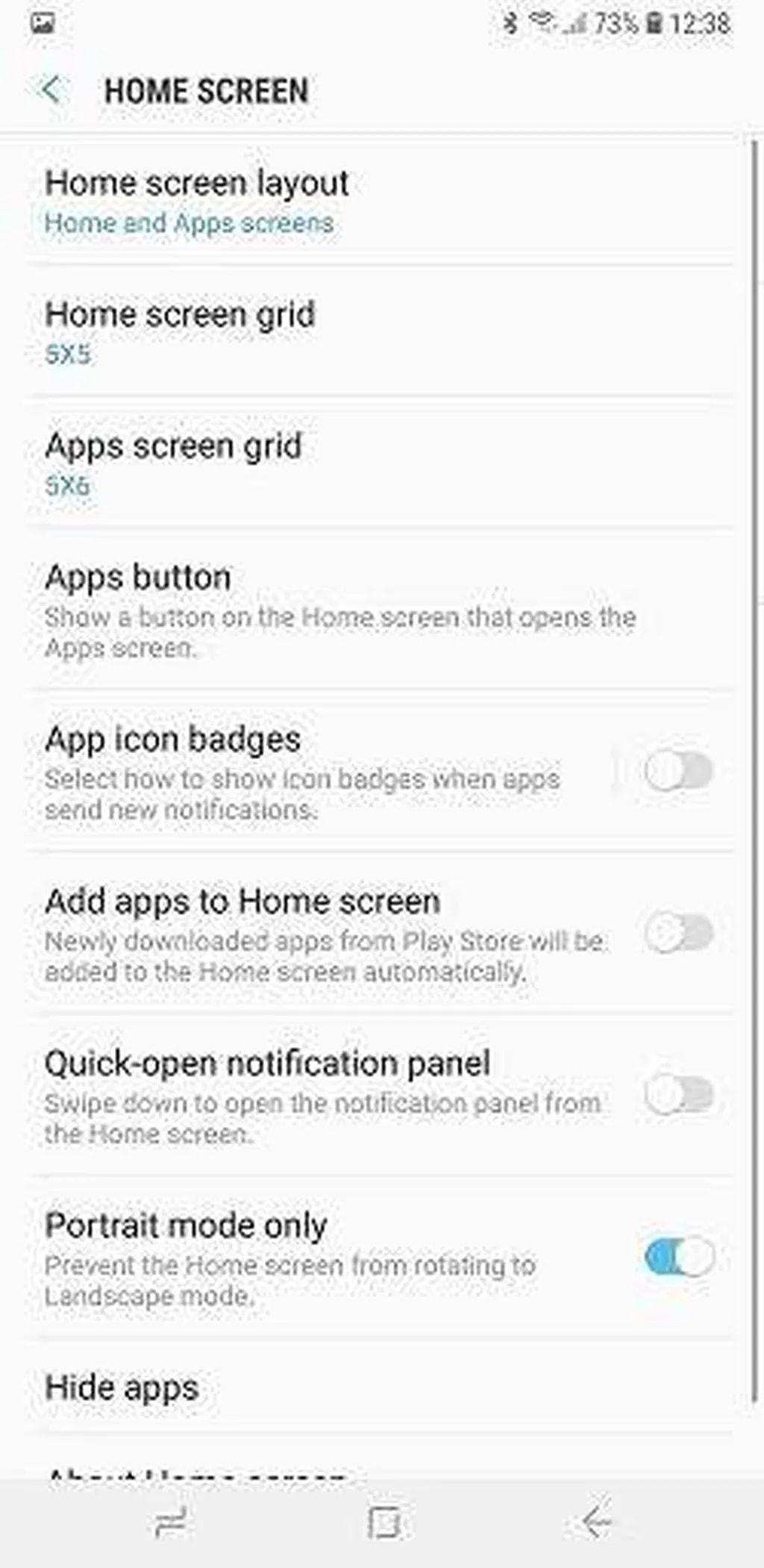This screenshot has height=1568, width=764.
Task: Enable Add apps to Home screen
Action: pyautogui.click(x=679, y=933)
